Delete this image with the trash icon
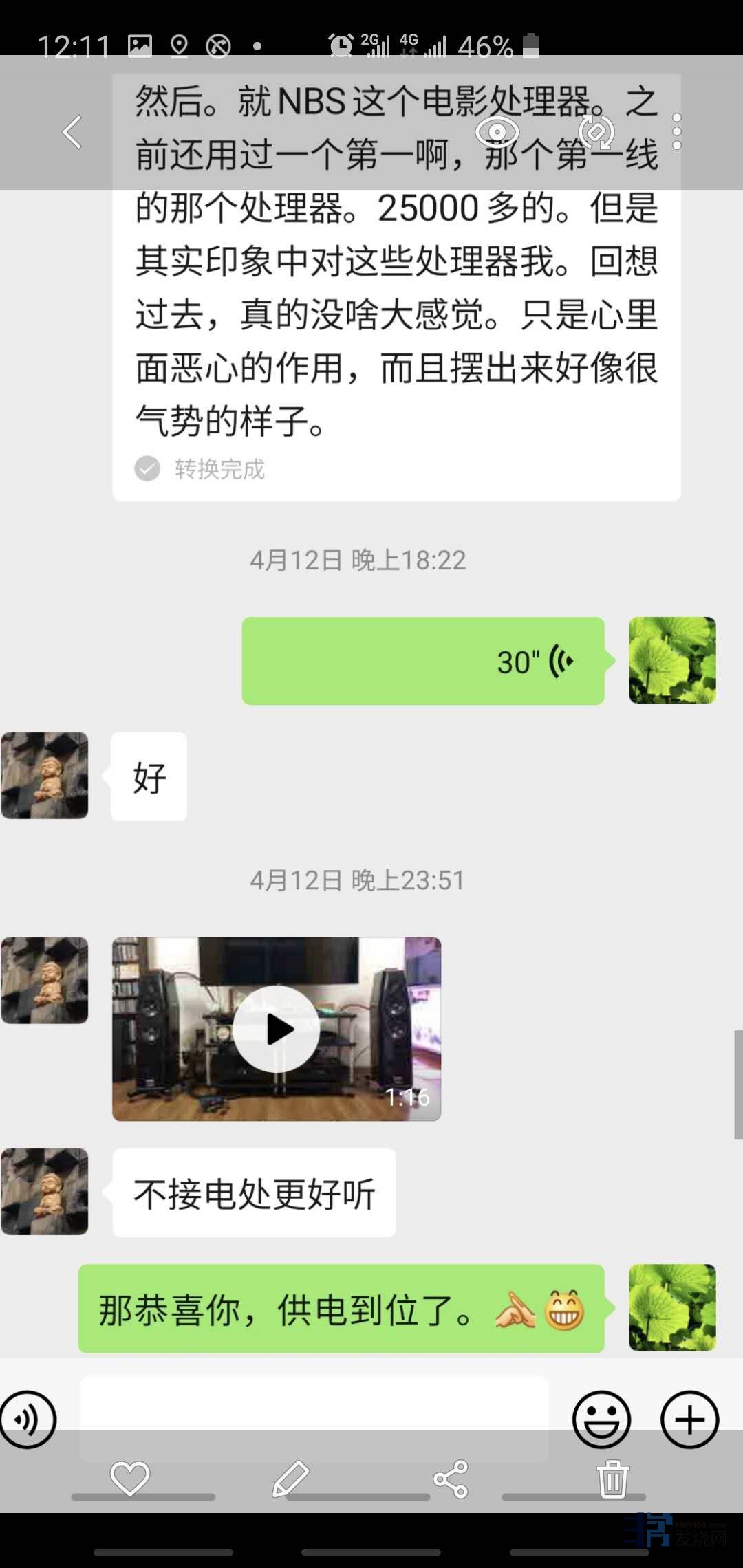Viewport: 743px width, 1568px height. point(612,1479)
